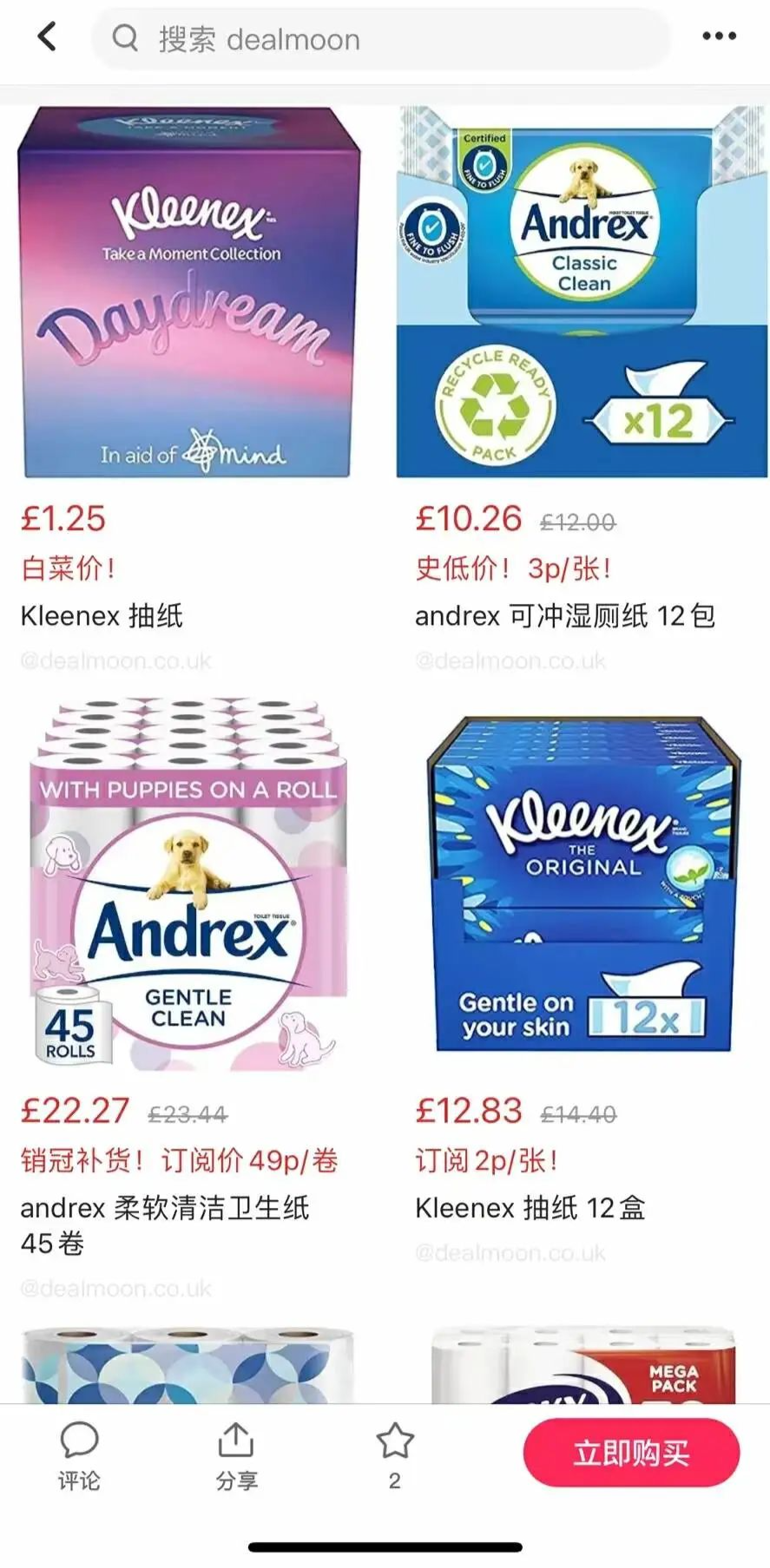Open Andrex Classic Clean 12-pack deal

[x=582, y=292]
